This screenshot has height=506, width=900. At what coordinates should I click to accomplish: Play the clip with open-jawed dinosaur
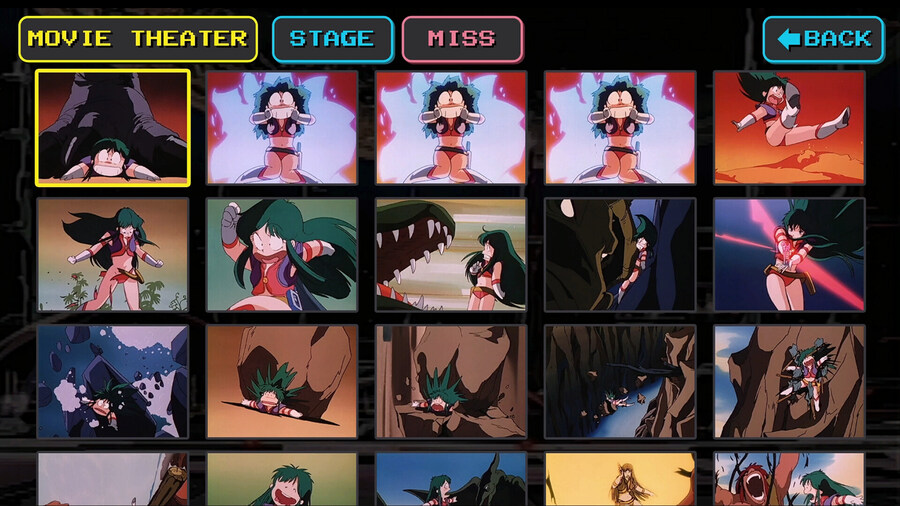coord(451,254)
